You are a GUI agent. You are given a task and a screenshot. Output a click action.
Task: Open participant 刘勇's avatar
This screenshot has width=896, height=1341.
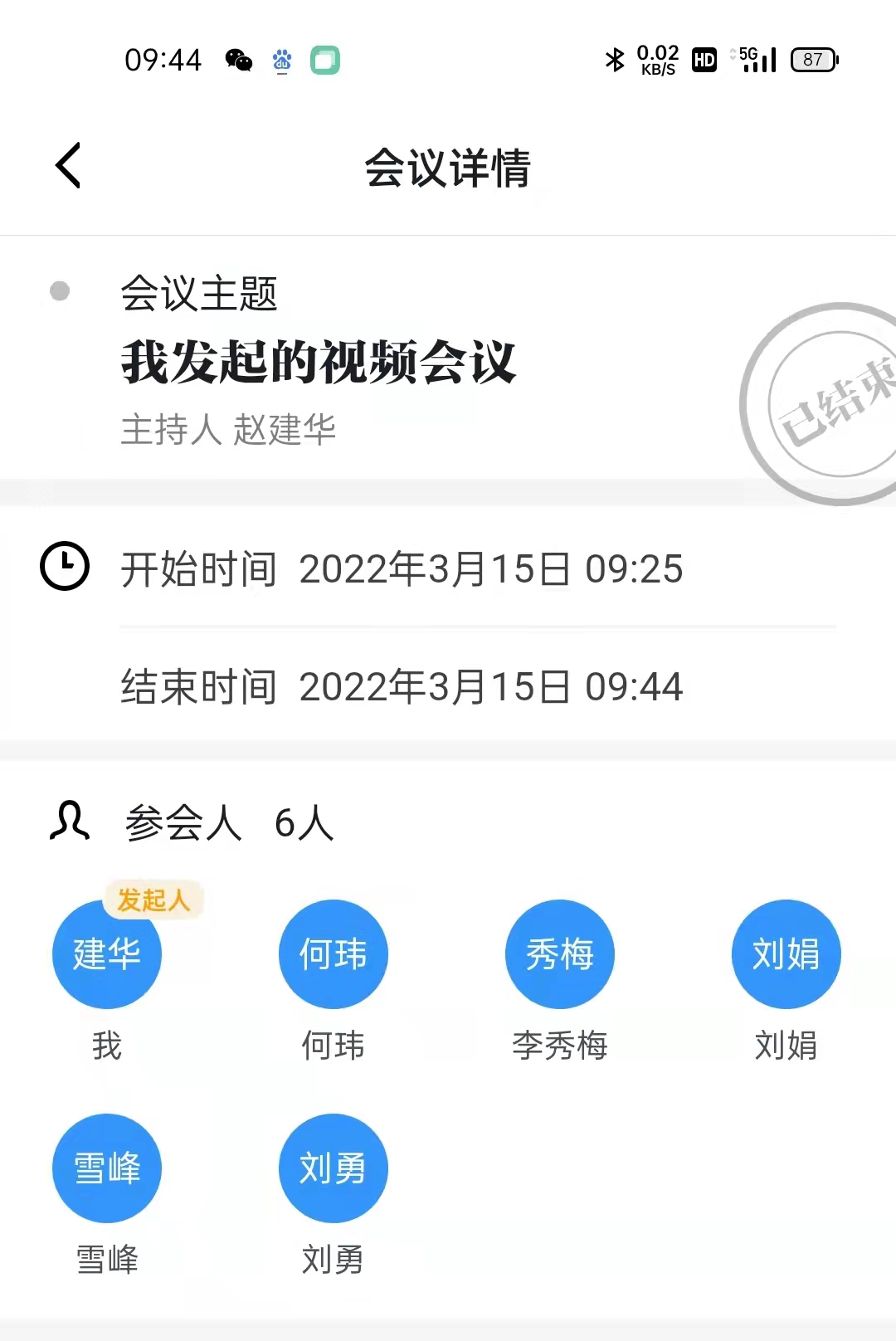(333, 1168)
